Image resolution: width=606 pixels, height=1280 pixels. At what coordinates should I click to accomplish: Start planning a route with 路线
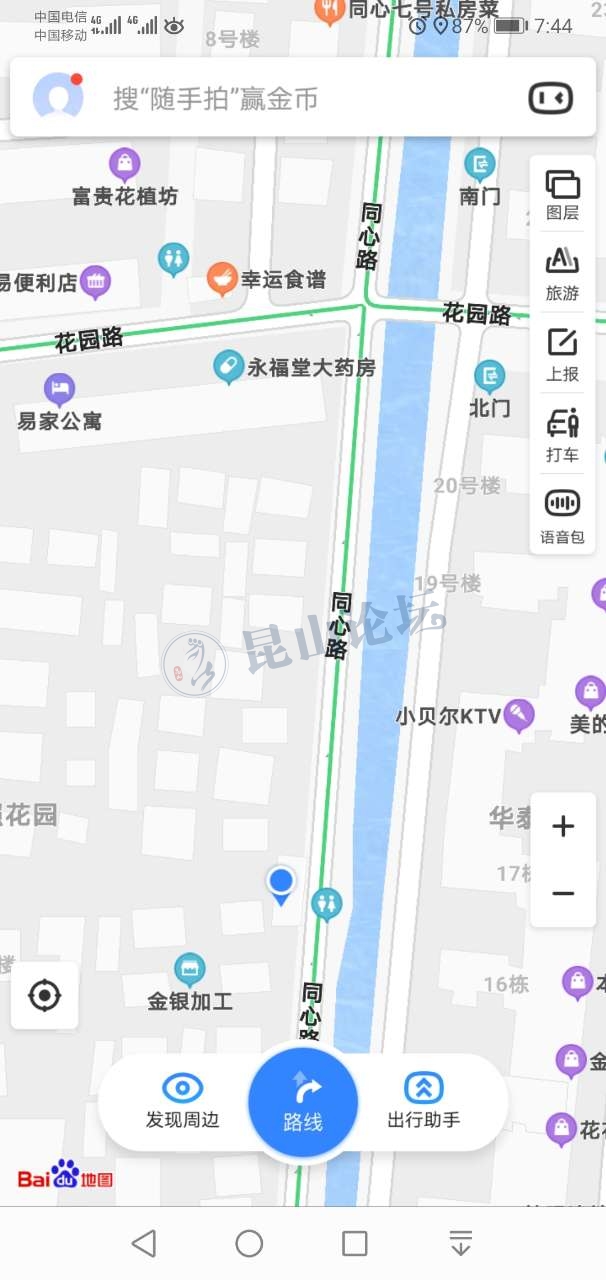(x=303, y=1102)
